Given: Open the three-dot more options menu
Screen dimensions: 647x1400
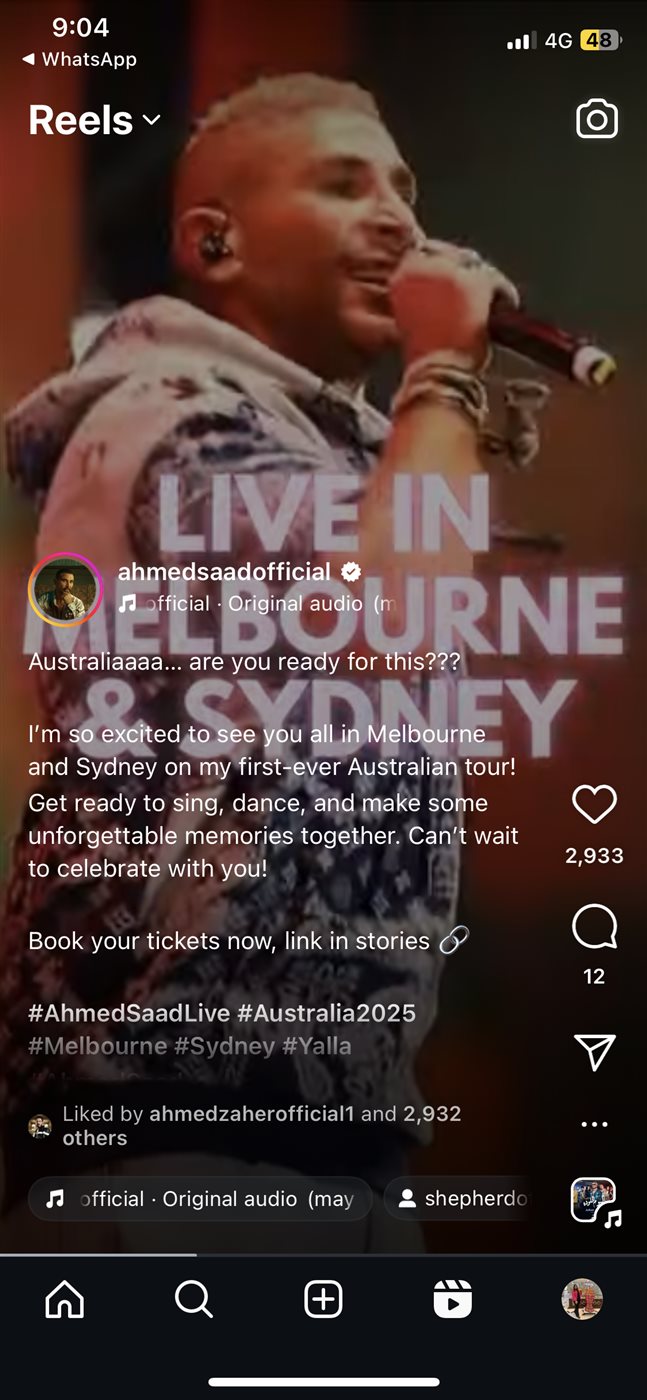Looking at the screenshot, I should tap(594, 1125).
